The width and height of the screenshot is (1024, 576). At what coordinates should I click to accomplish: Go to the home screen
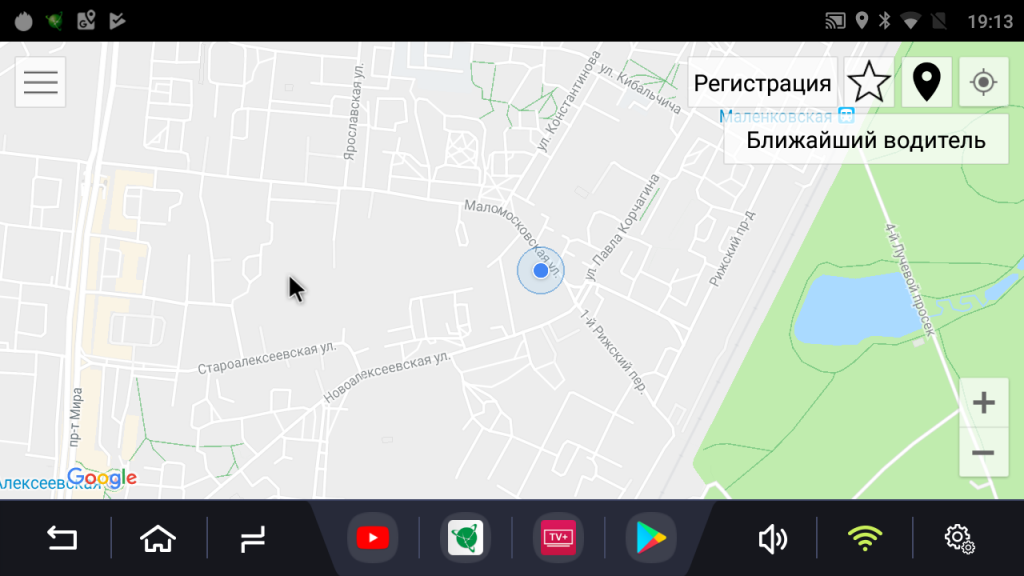pos(158,540)
